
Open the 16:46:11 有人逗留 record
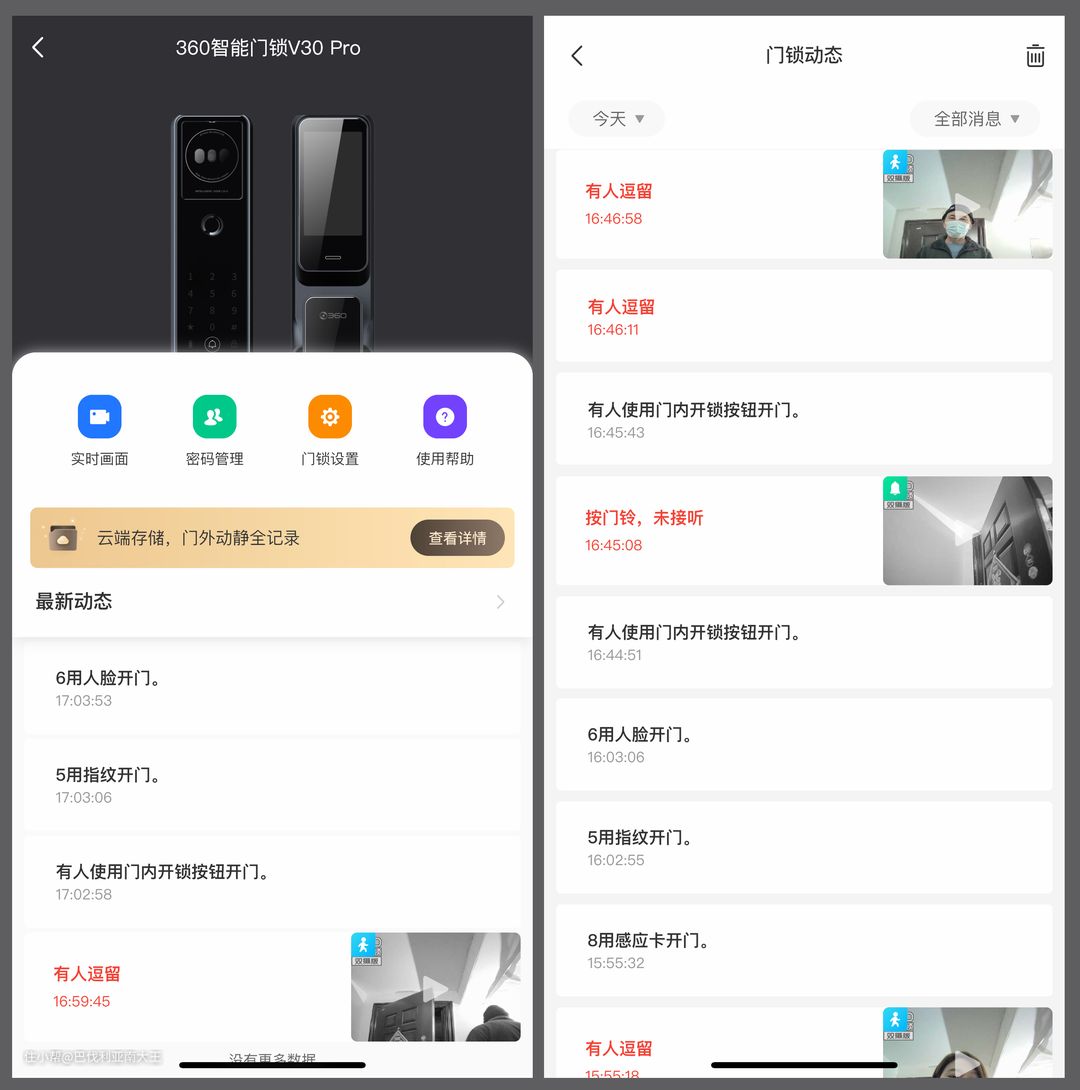[x=804, y=316]
